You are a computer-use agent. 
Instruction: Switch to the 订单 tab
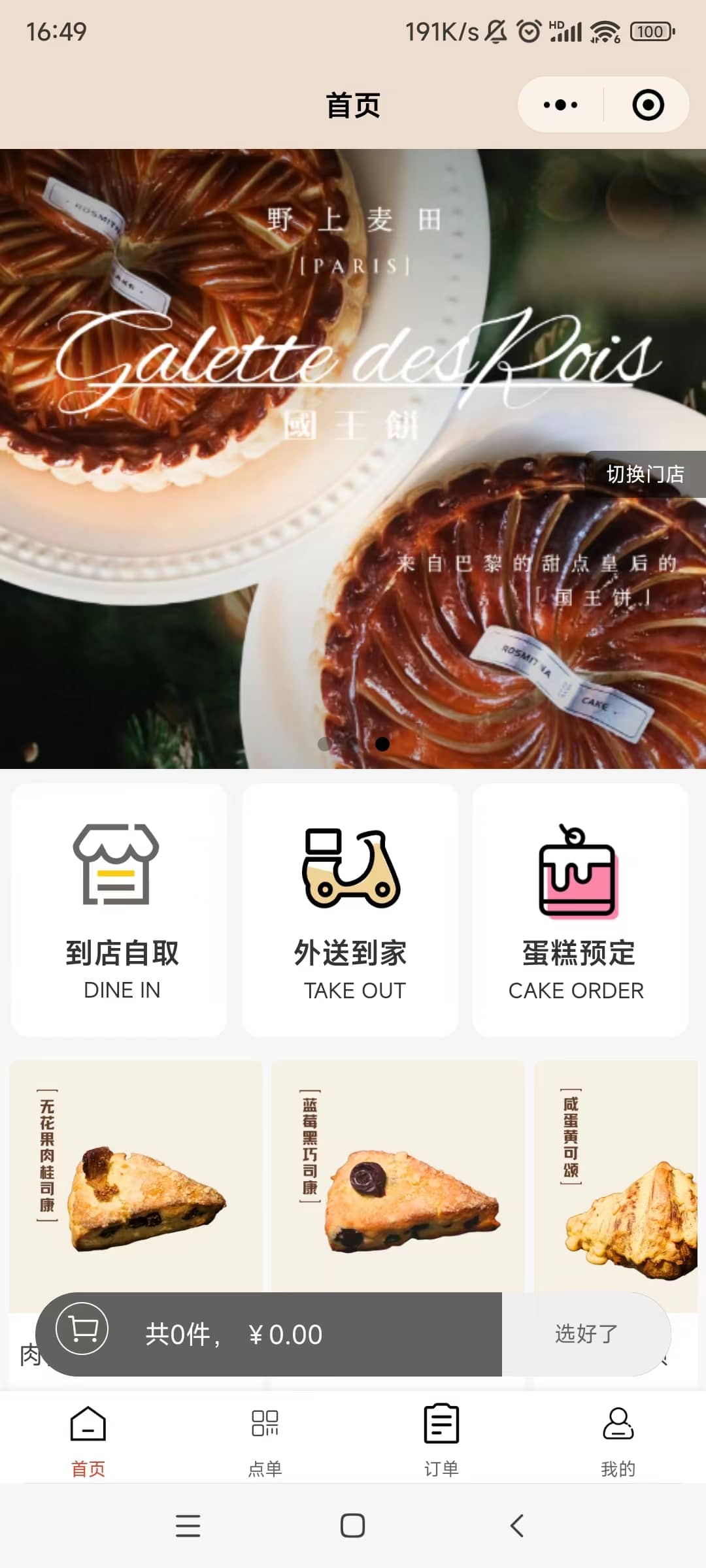point(441,1442)
